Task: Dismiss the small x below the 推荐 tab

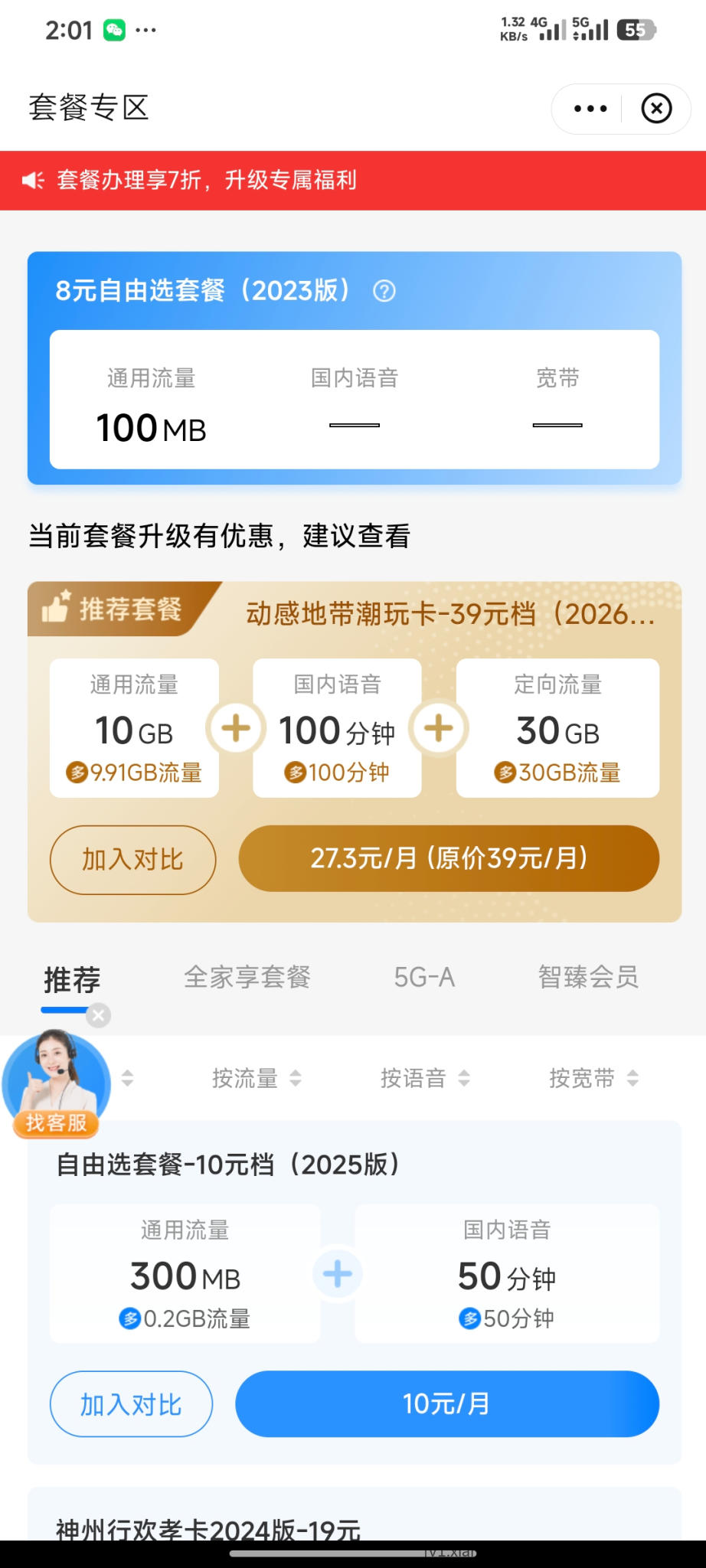Action: tap(98, 1015)
